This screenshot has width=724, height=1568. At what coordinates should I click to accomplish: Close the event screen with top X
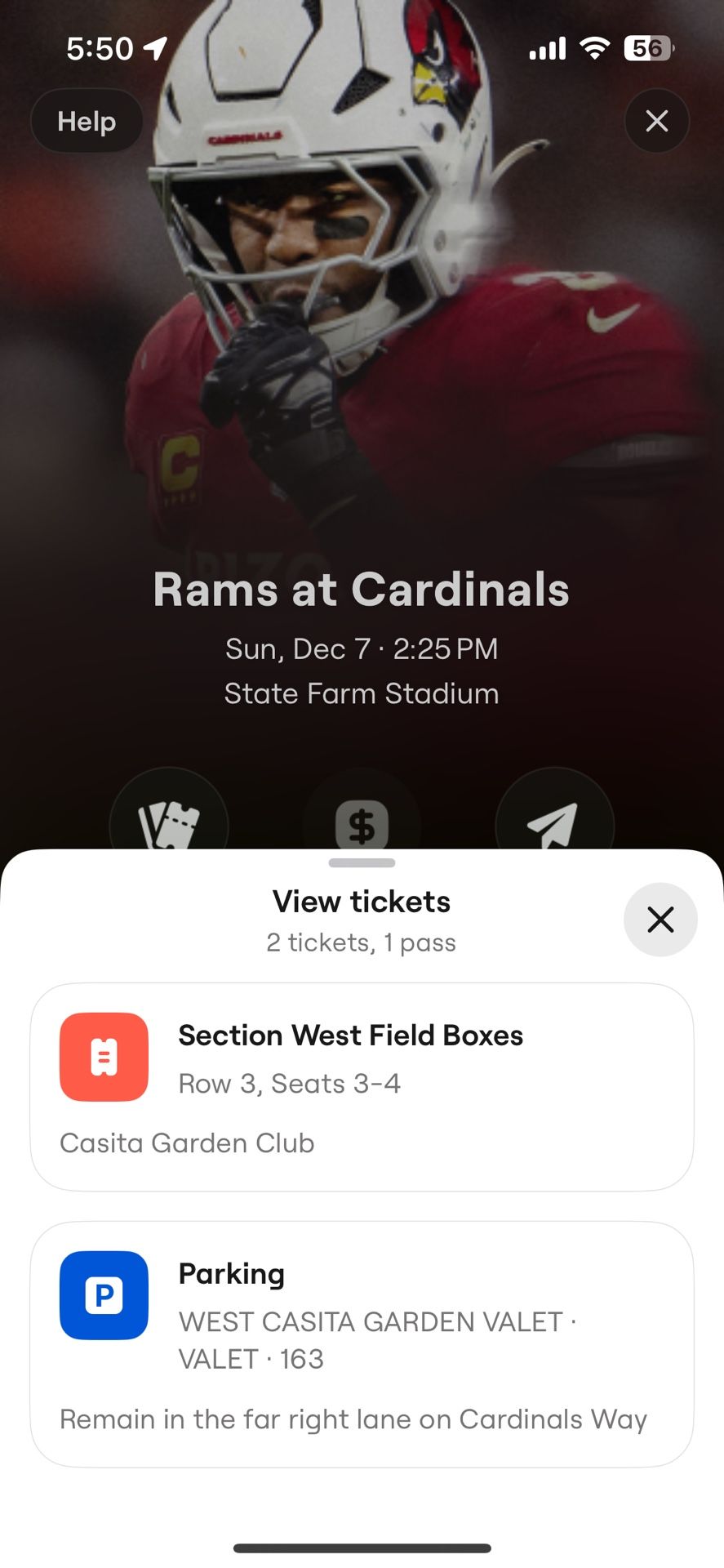pos(656,121)
